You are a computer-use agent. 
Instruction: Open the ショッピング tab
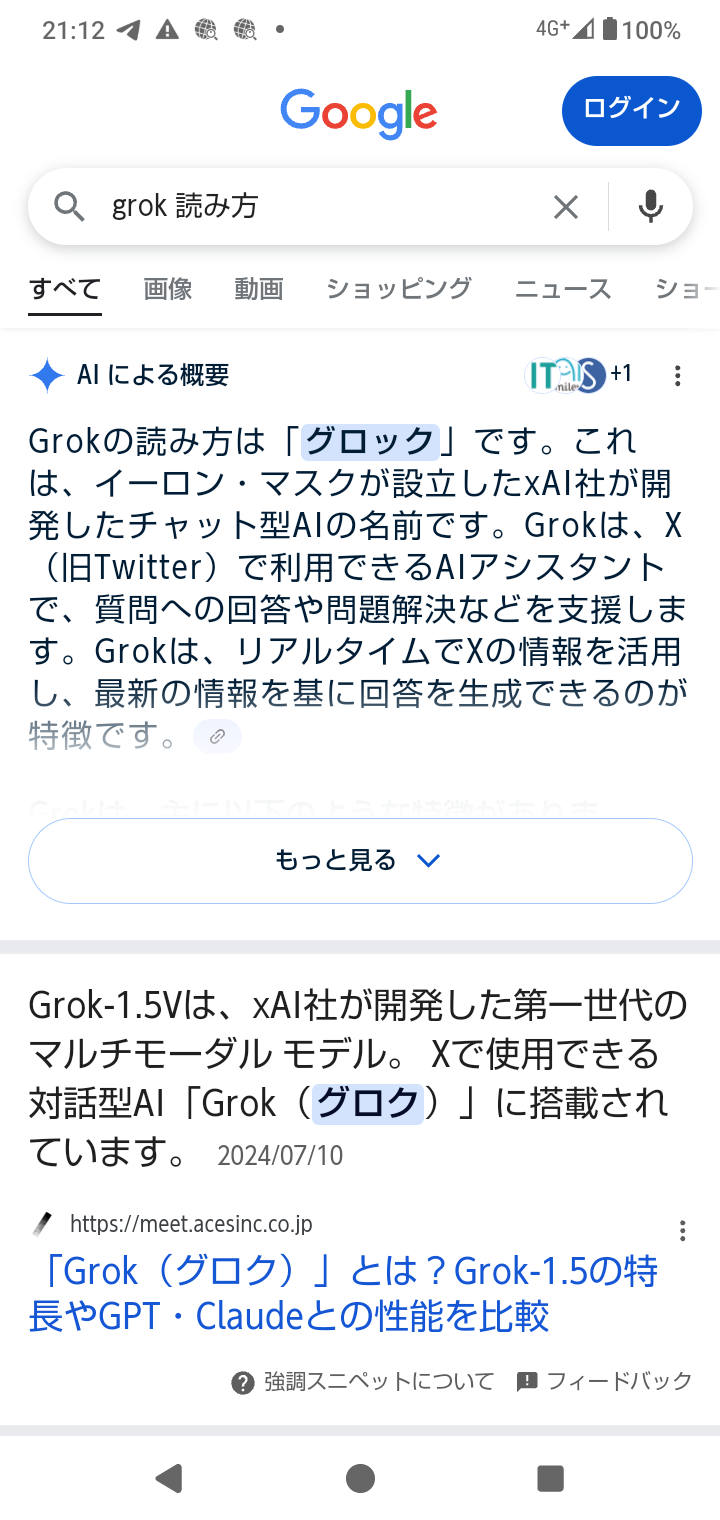[x=398, y=289]
